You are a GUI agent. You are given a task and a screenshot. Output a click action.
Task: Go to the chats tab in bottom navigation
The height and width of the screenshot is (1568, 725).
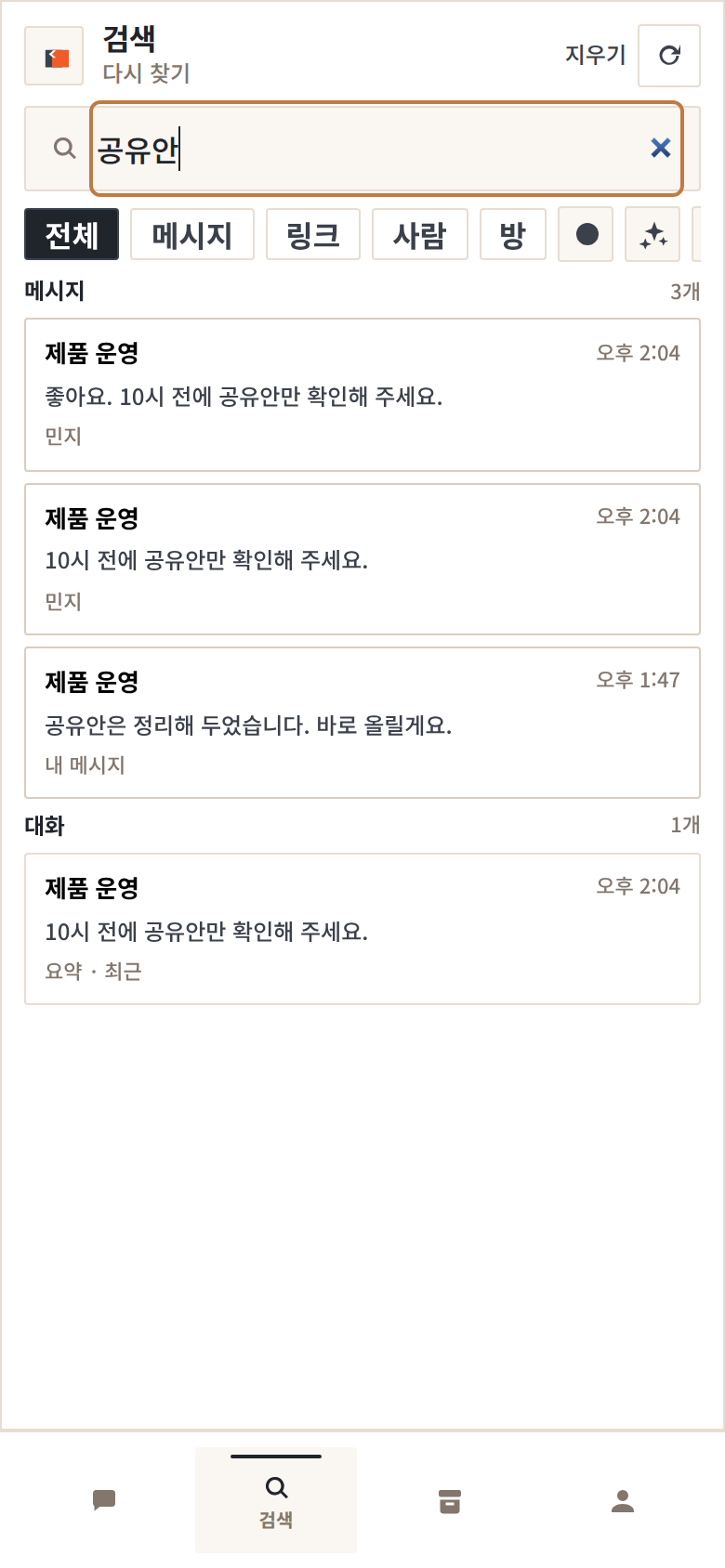point(104,1499)
